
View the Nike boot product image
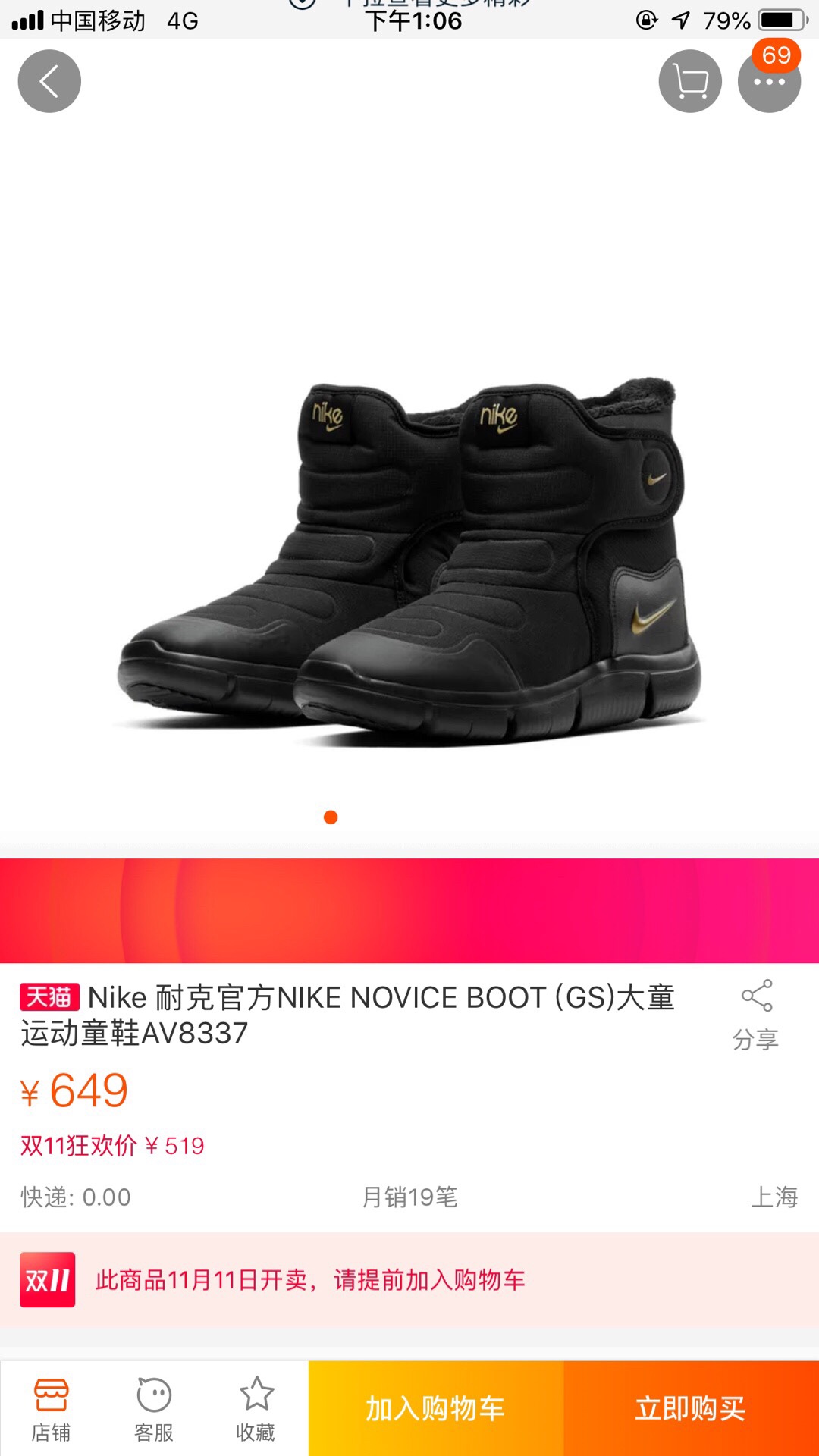(409, 561)
